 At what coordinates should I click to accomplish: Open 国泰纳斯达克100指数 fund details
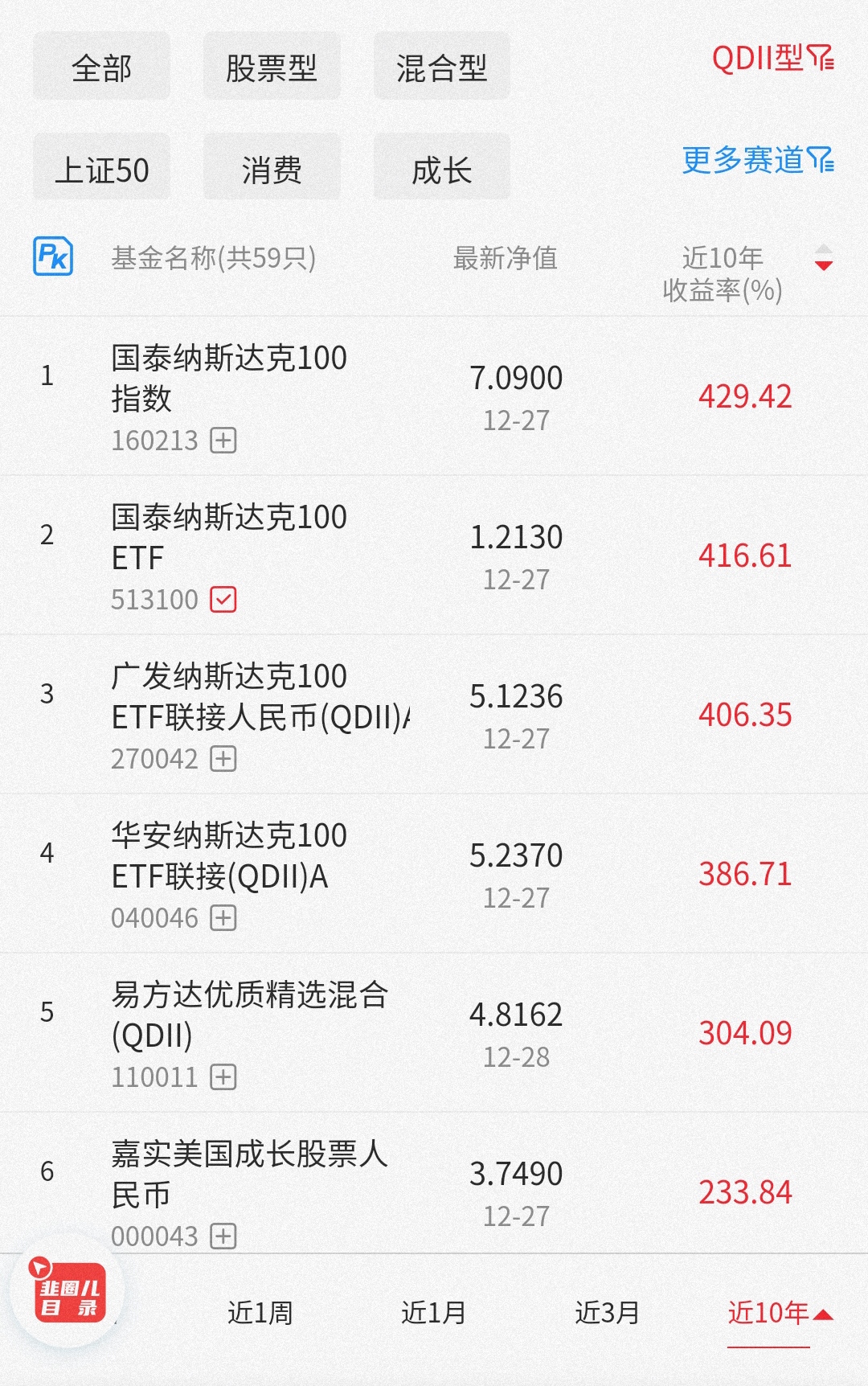[x=229, y=378]
